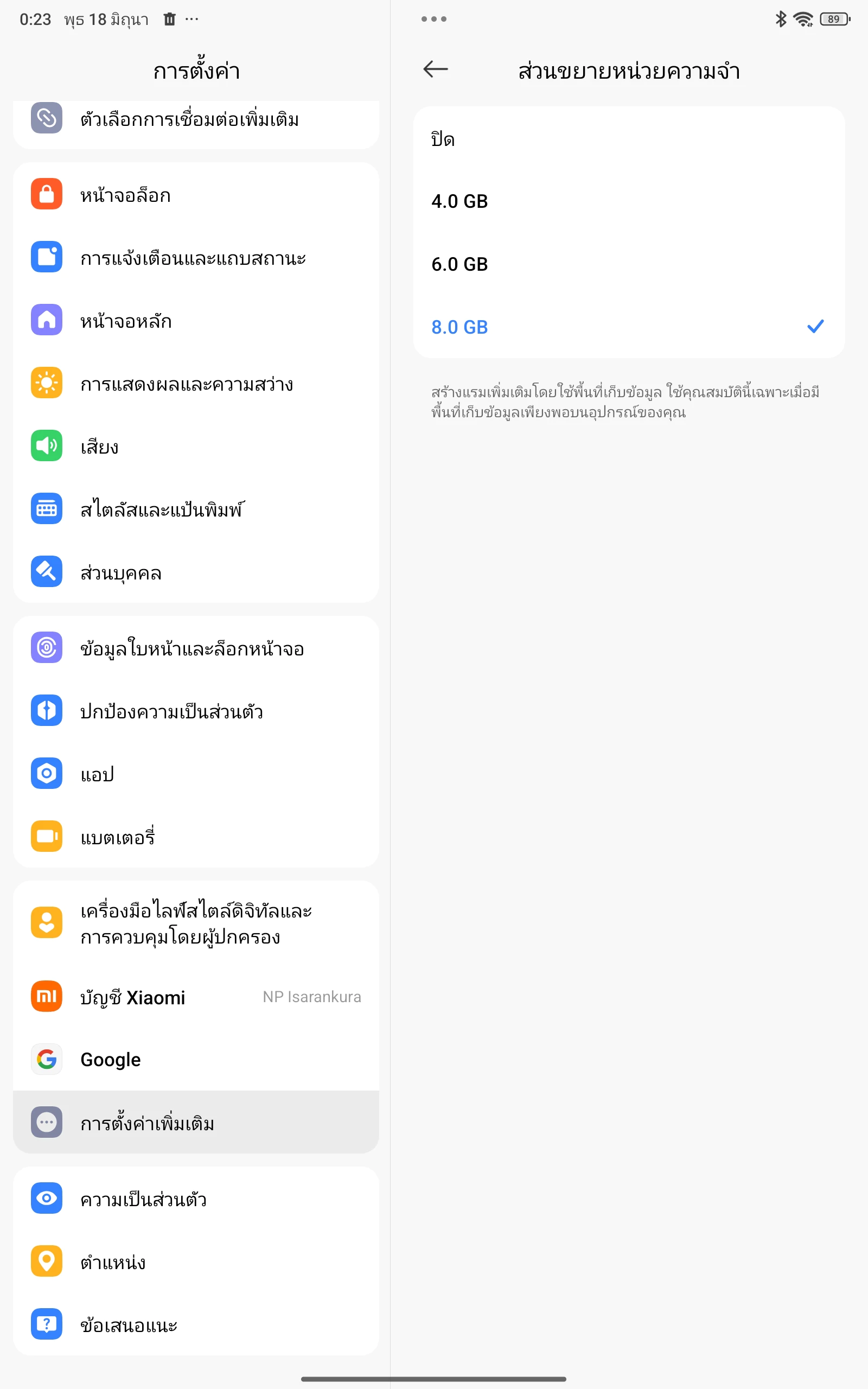Open แอป settings
The image size is (868, 1389).
pyautogui.click(x=196, y=774)
